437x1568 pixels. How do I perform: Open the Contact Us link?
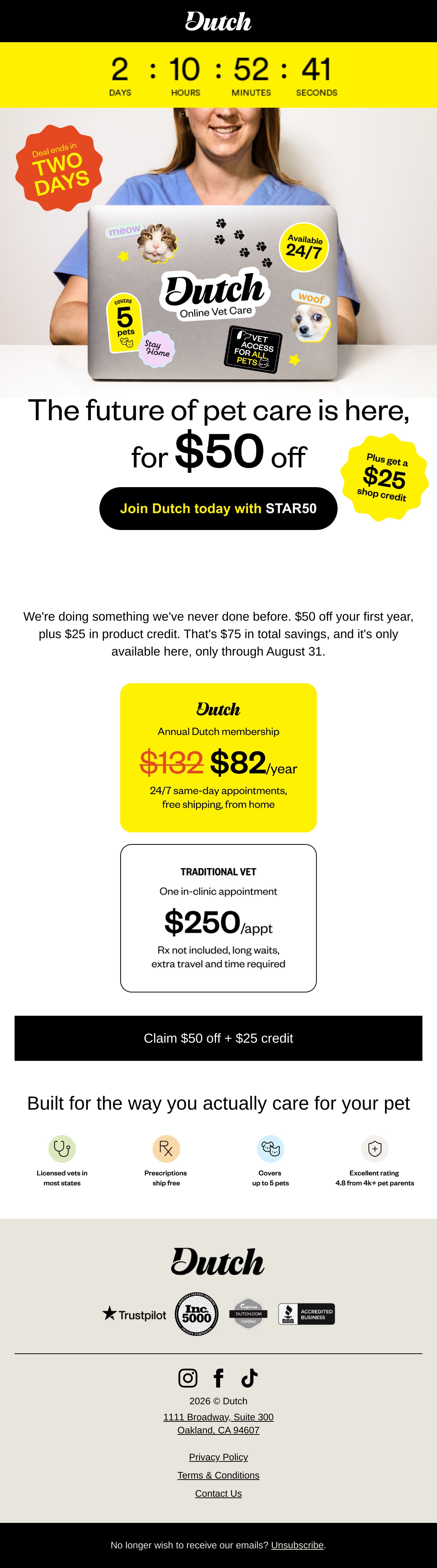[x=218, y=1493]
